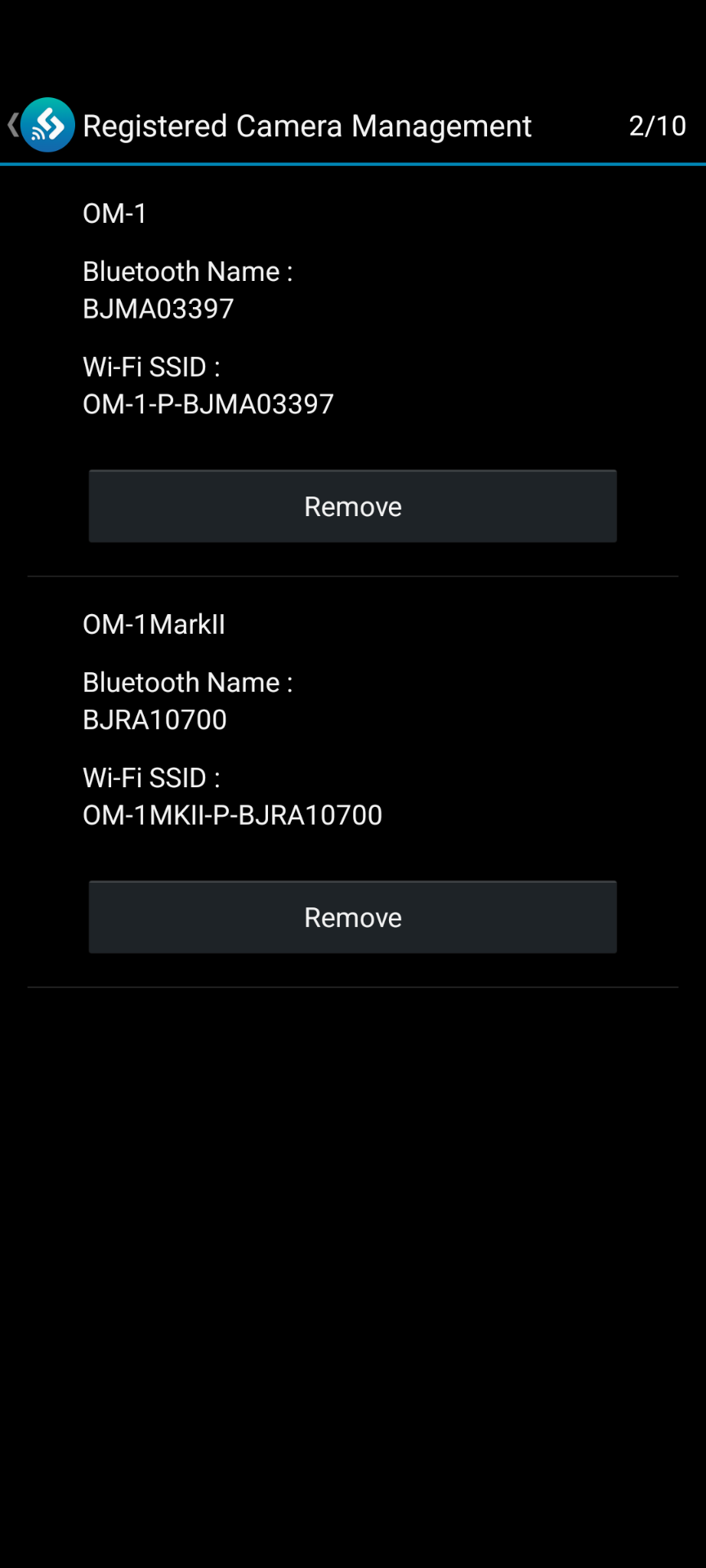The width and height of the screenshot is (706, 1568).
Task: Remove the registered OM-1 camera
Action: click(352, 506)
